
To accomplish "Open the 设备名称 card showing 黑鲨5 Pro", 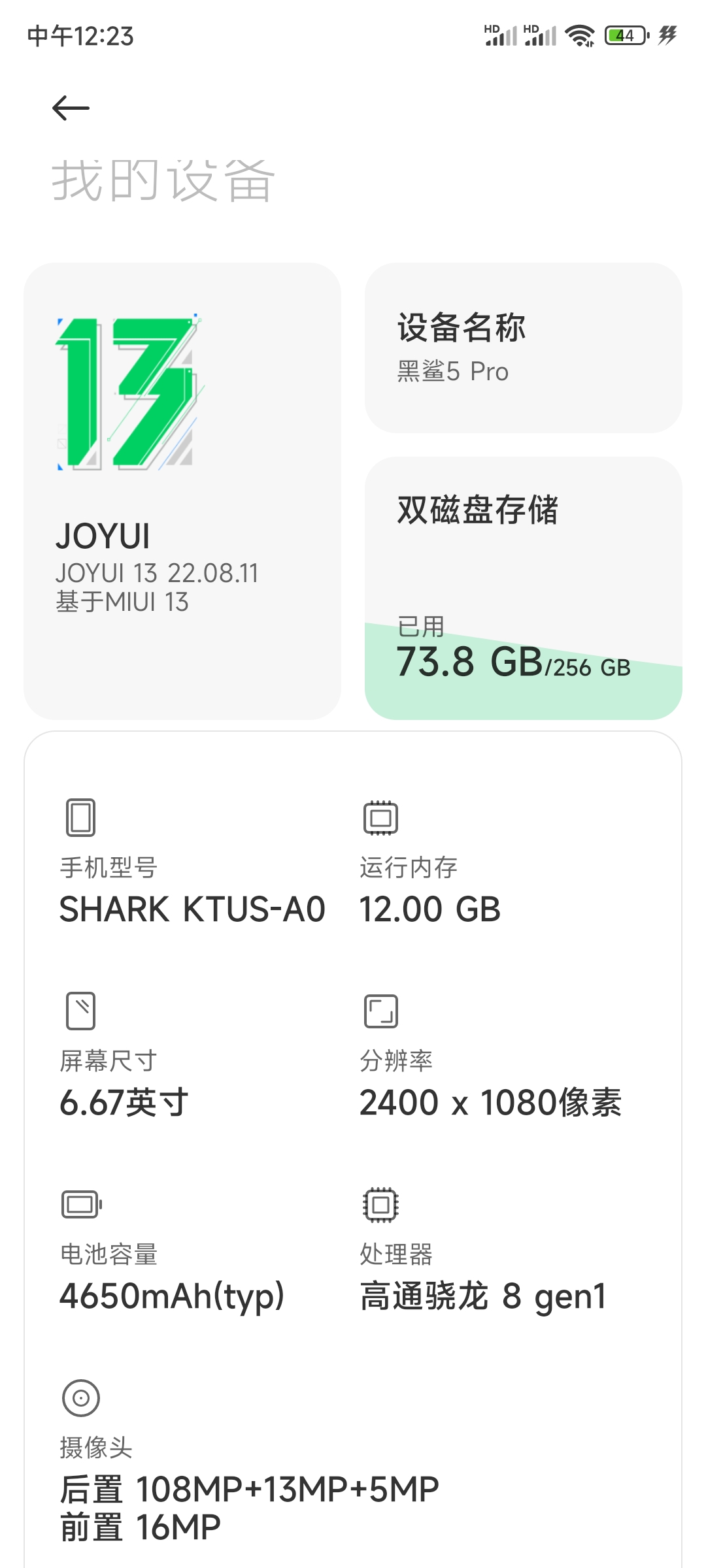I will [524, 348].
